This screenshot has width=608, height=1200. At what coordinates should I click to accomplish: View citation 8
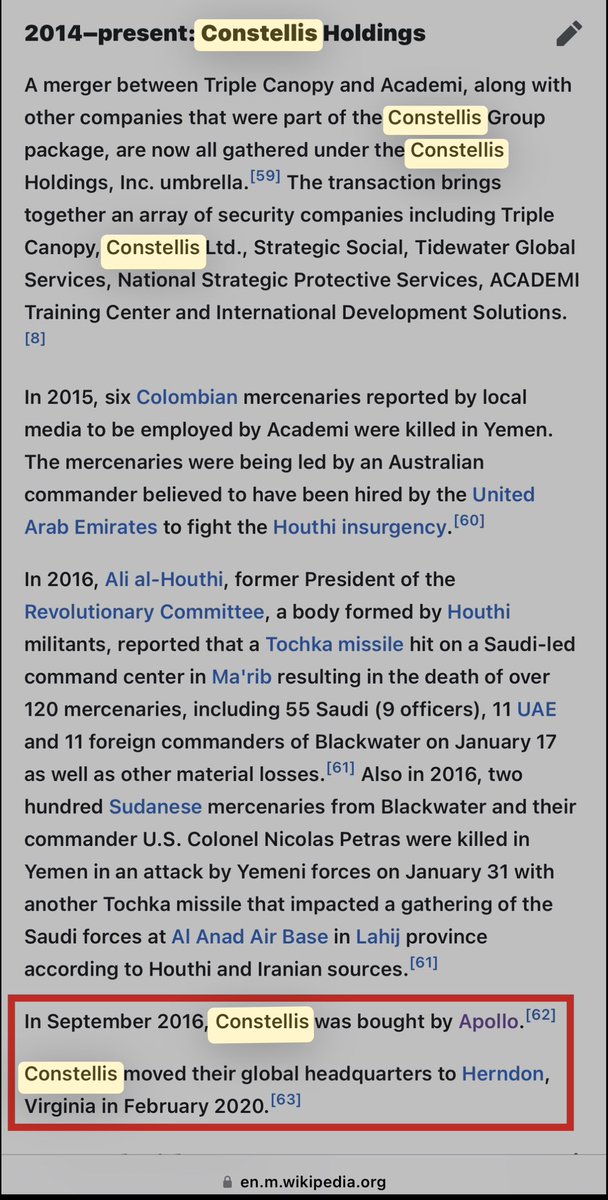pyautogui.click(x=35, y=338)
